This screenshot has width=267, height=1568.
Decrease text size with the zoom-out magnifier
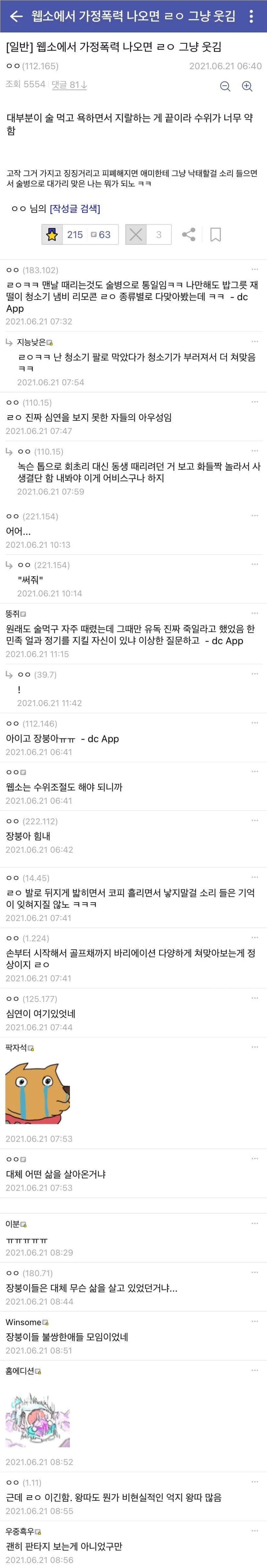pos(225,86)
